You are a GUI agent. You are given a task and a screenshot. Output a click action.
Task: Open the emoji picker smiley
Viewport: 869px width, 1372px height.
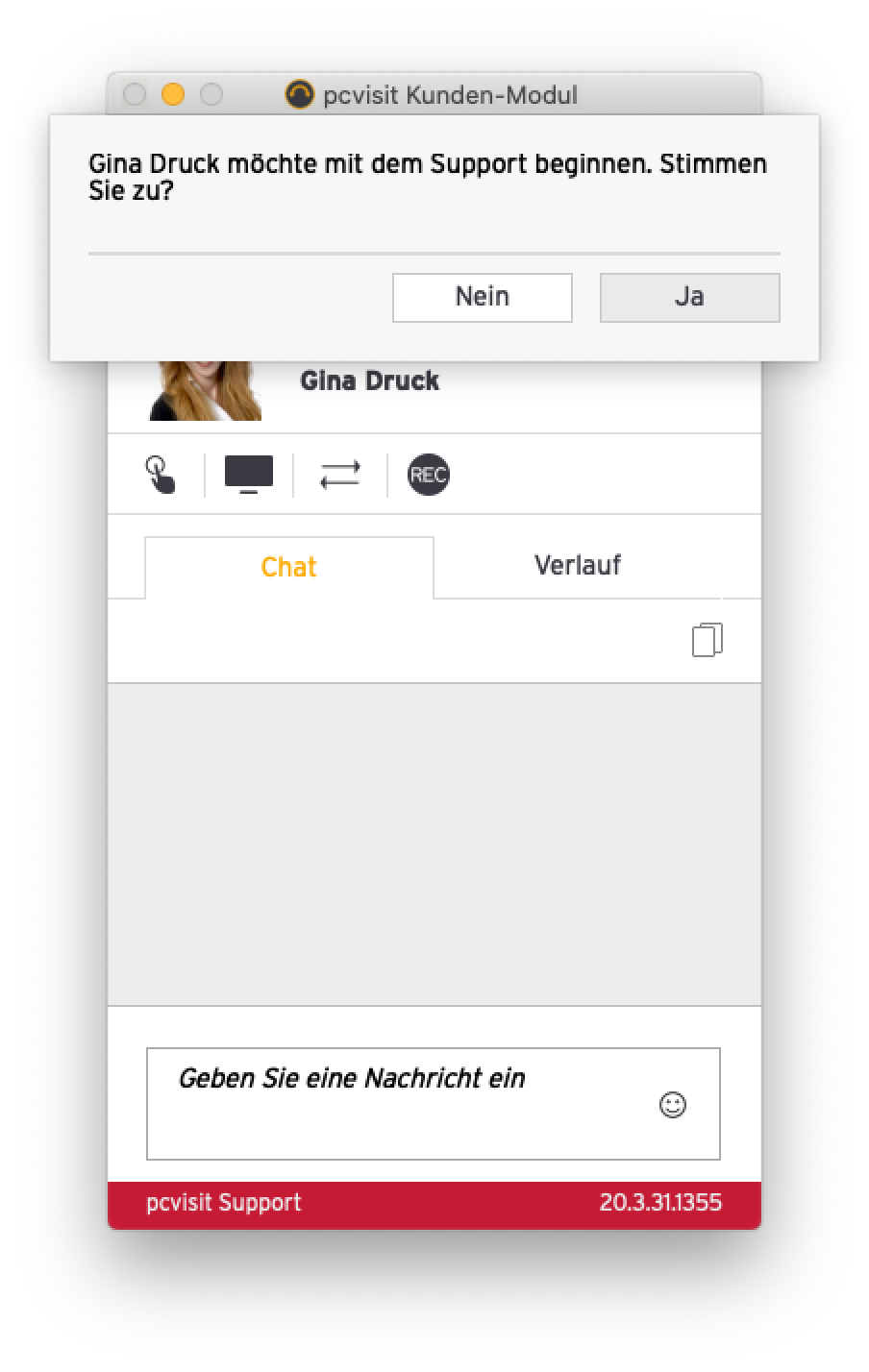[673, 1105]
